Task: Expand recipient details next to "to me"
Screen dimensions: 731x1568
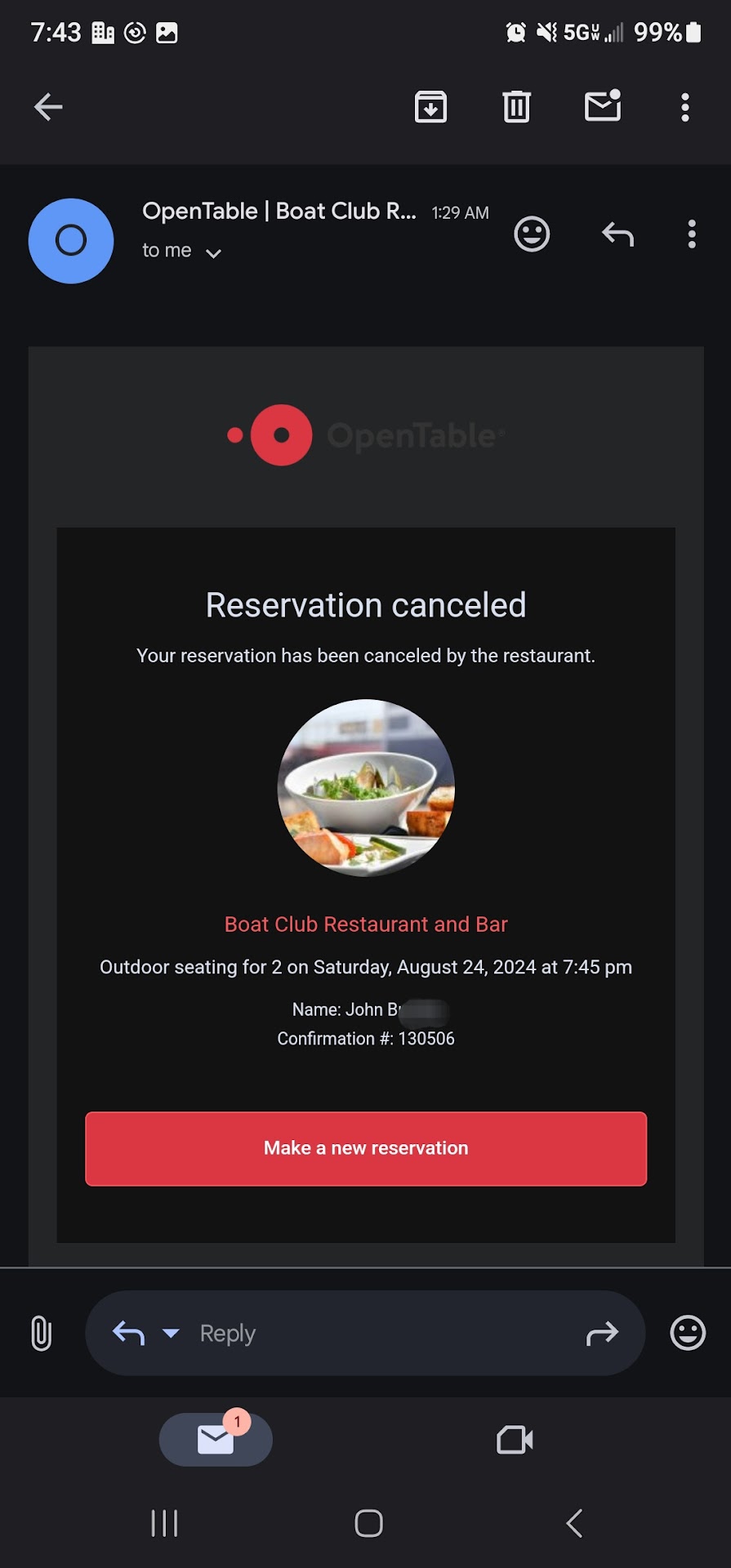Action: click(213, 253)
